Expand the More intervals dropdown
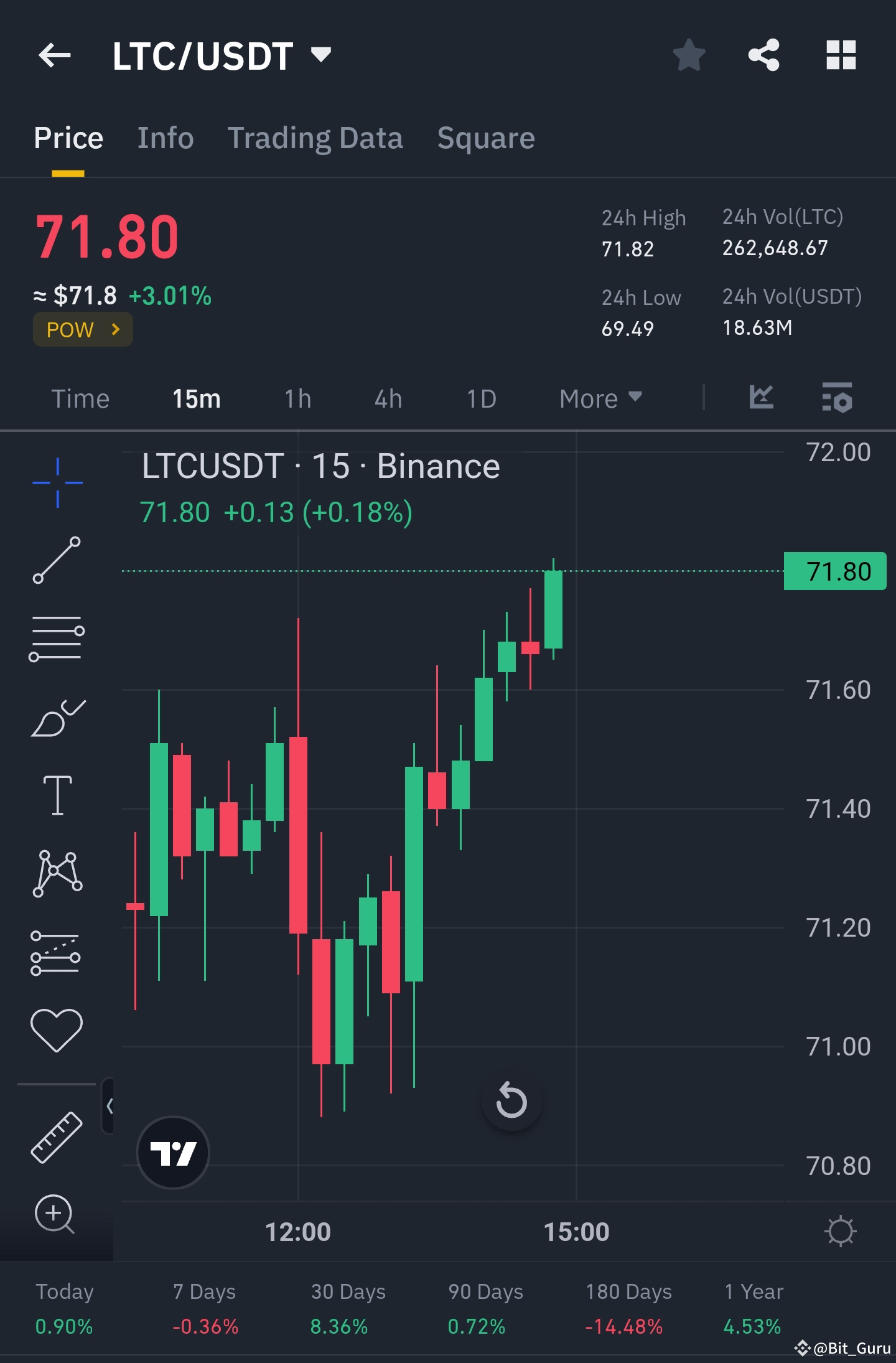896x1363 pixels. pos(599,398)
